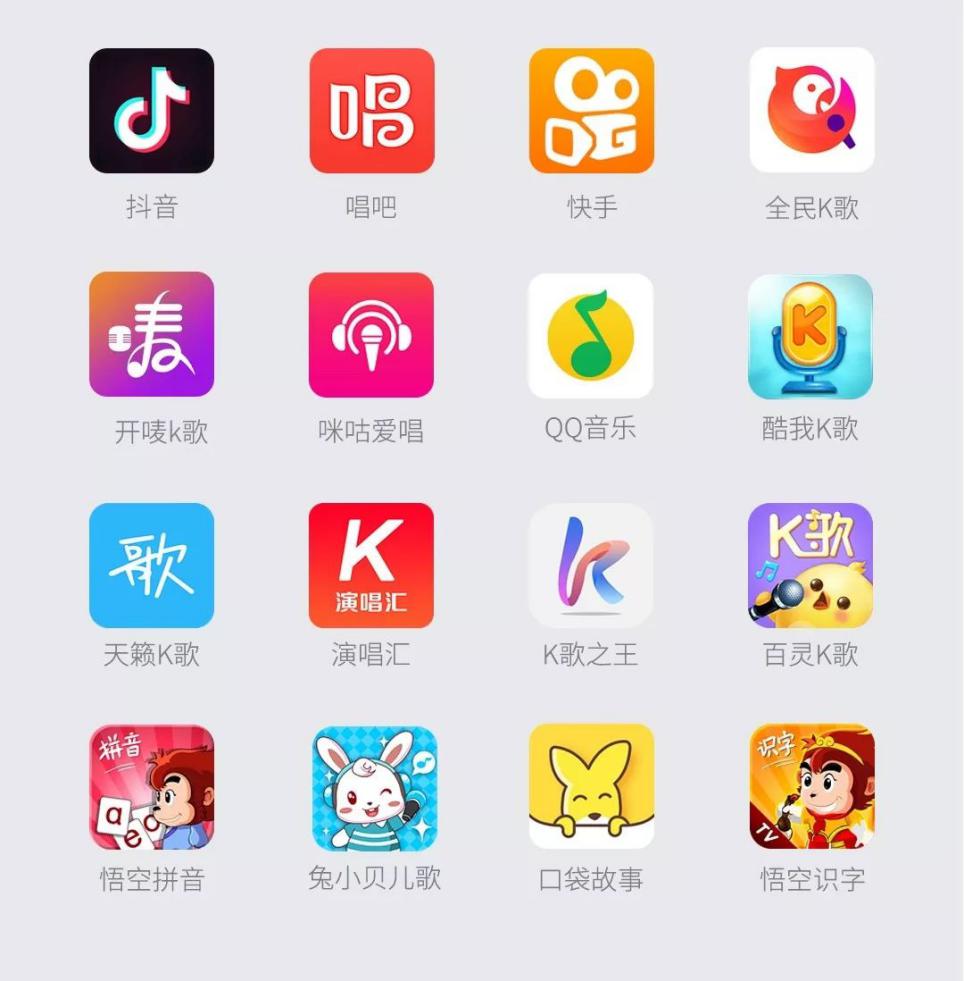Launch 兔小贝儿歌
This screenshot has height=981, width=964.
pyautogui.click(x=374, y=787)
